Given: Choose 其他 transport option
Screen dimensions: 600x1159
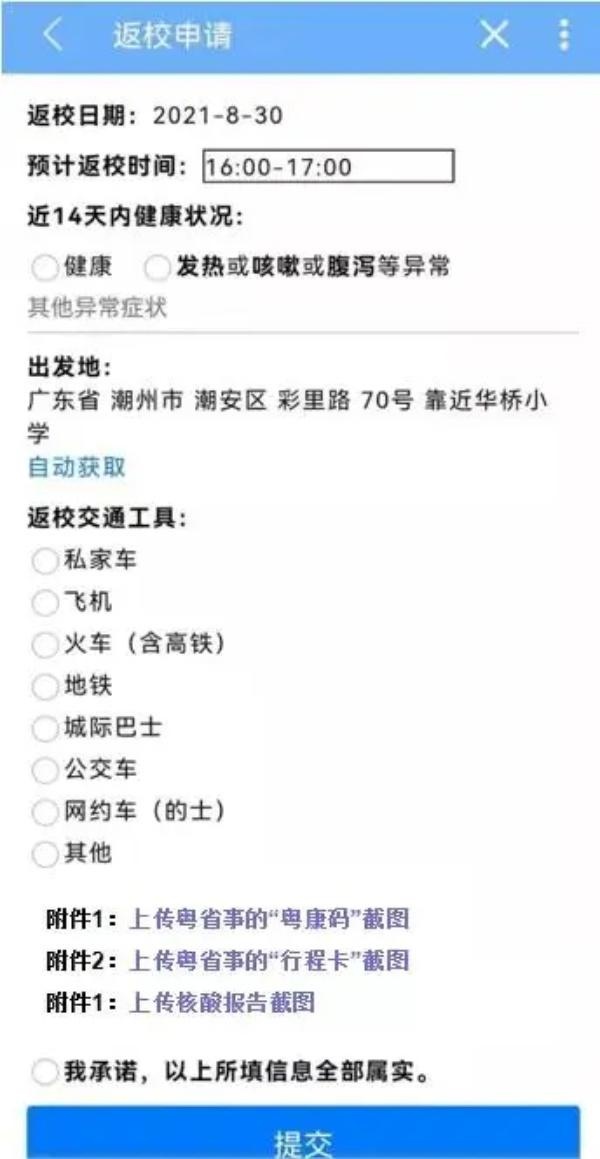Looking at the screenshot, I should [x=45, y=854].
